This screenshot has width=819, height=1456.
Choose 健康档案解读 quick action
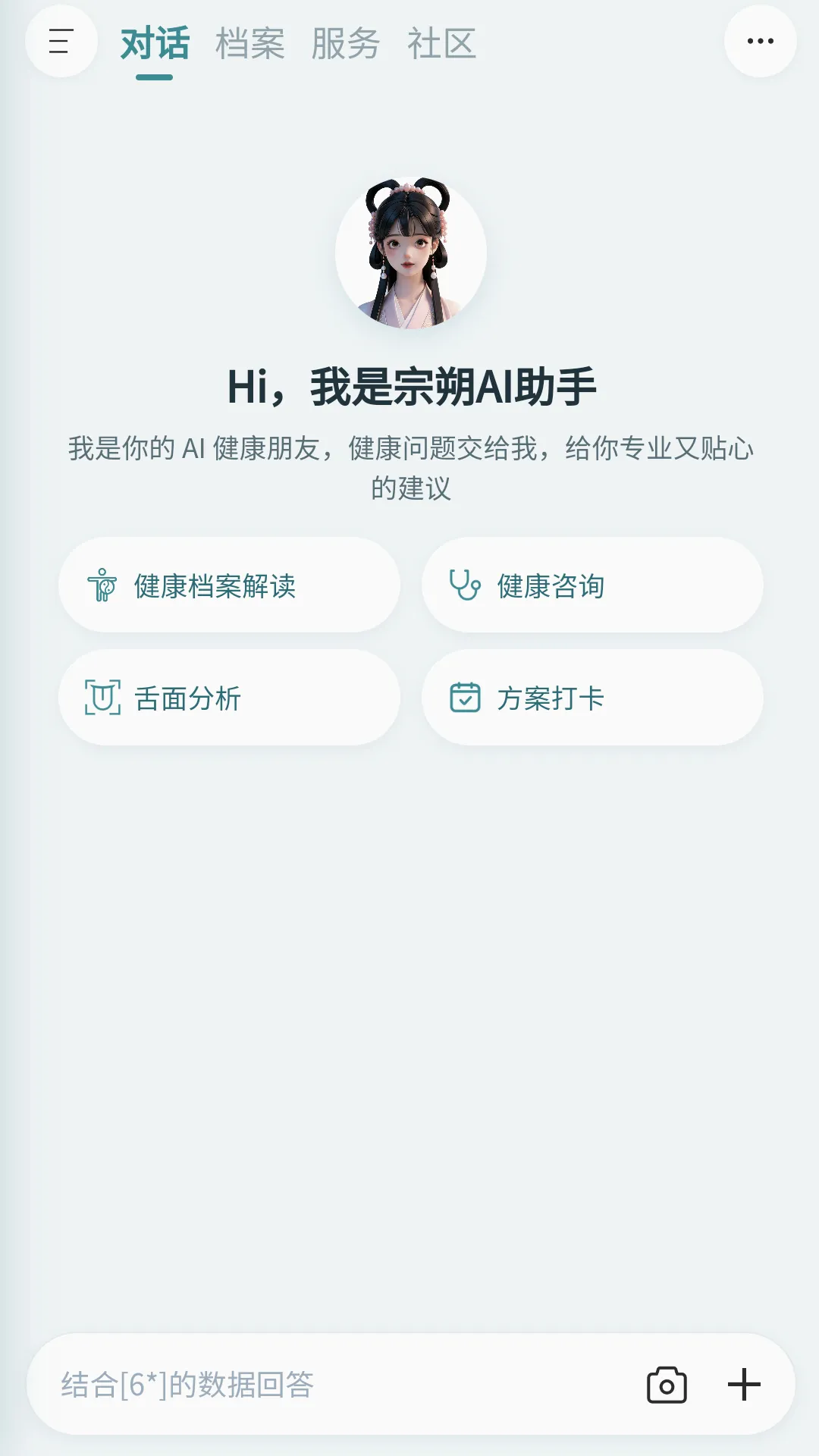tap(229, 585)
